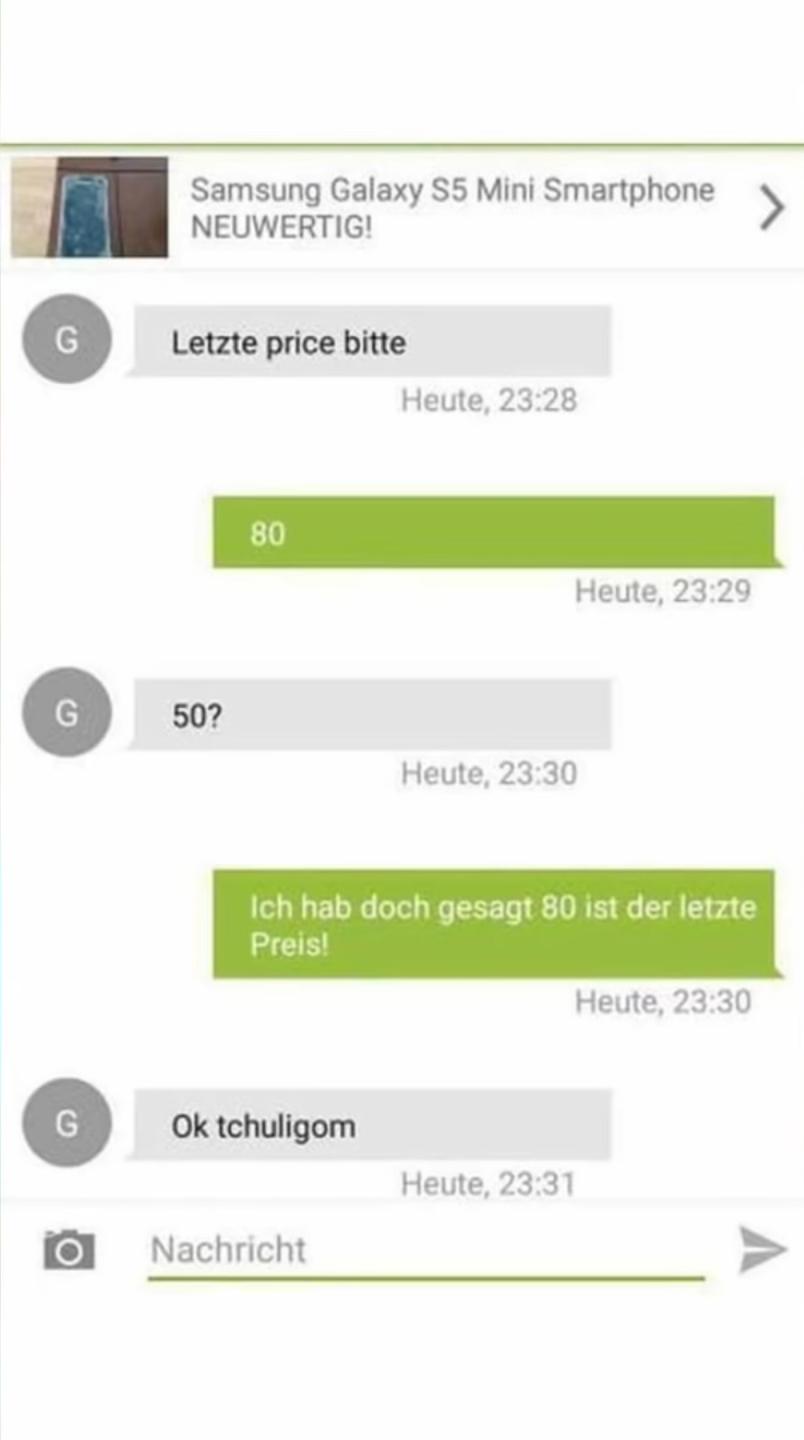Send the message with the arrow icon
Viewport: 804px width, 1440px height.
tap(763, 1250)
